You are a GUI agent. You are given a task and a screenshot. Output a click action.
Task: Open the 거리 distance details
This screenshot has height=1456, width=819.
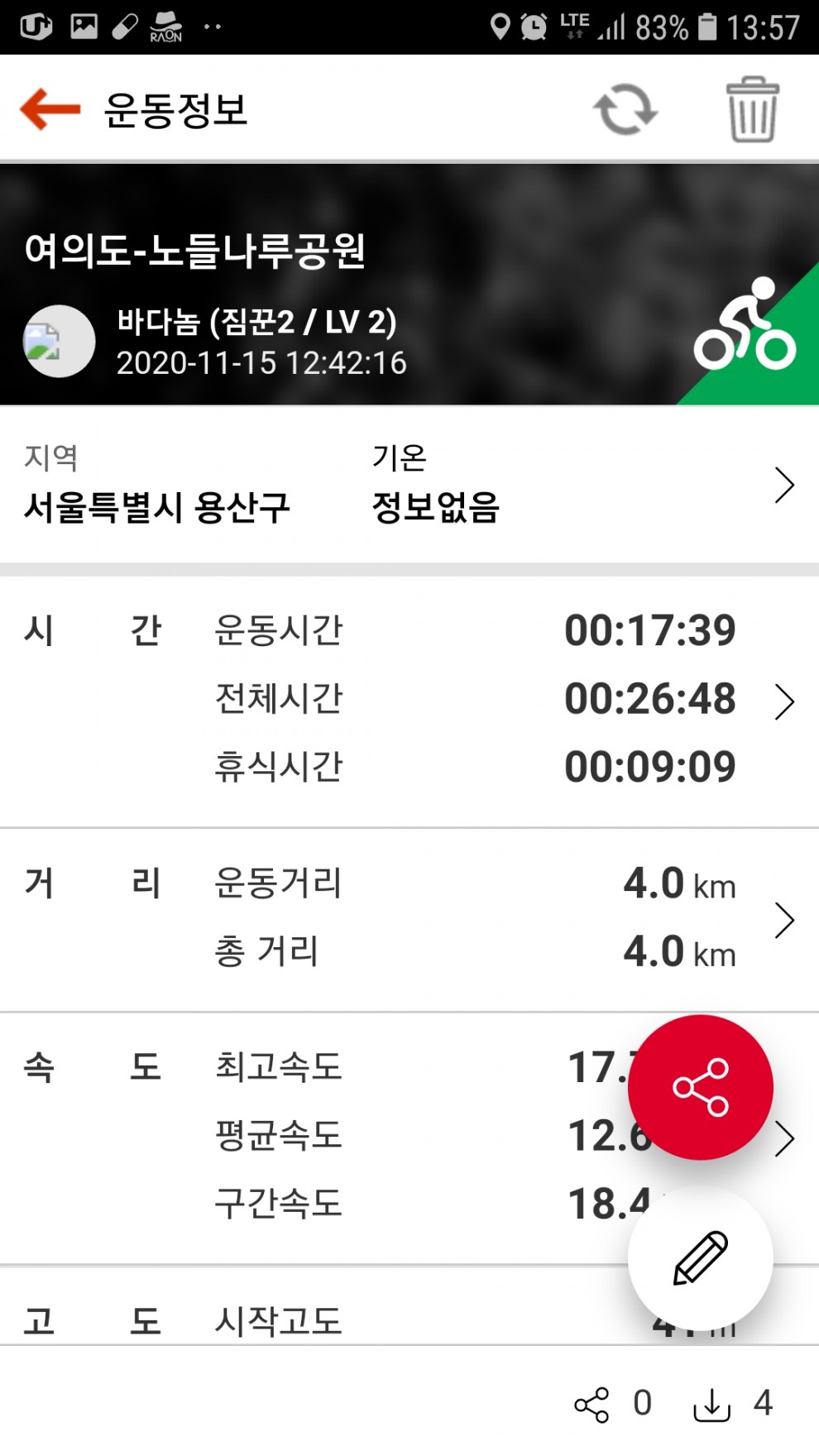pyautogui.click(x=409, y=920)
